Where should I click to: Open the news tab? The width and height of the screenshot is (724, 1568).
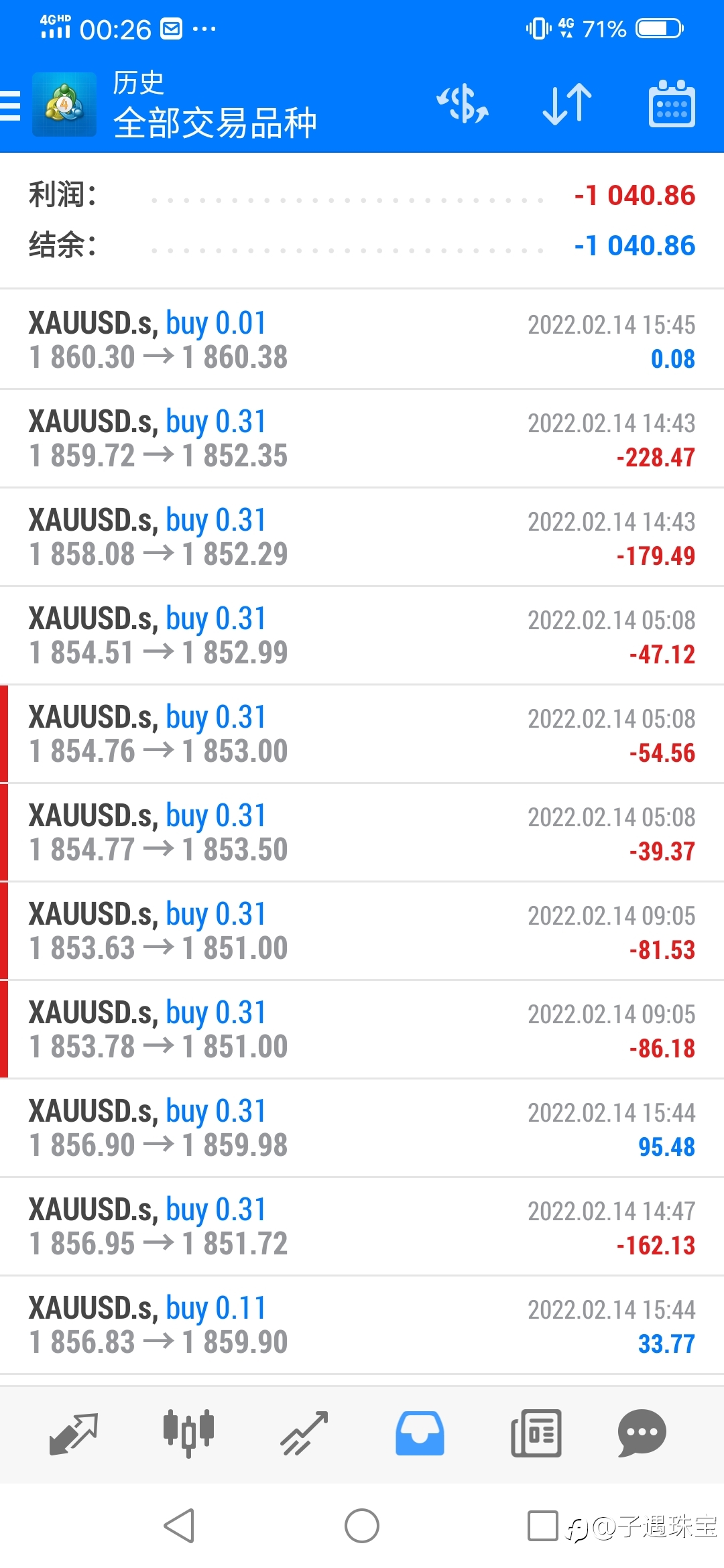pos(536,1433)
